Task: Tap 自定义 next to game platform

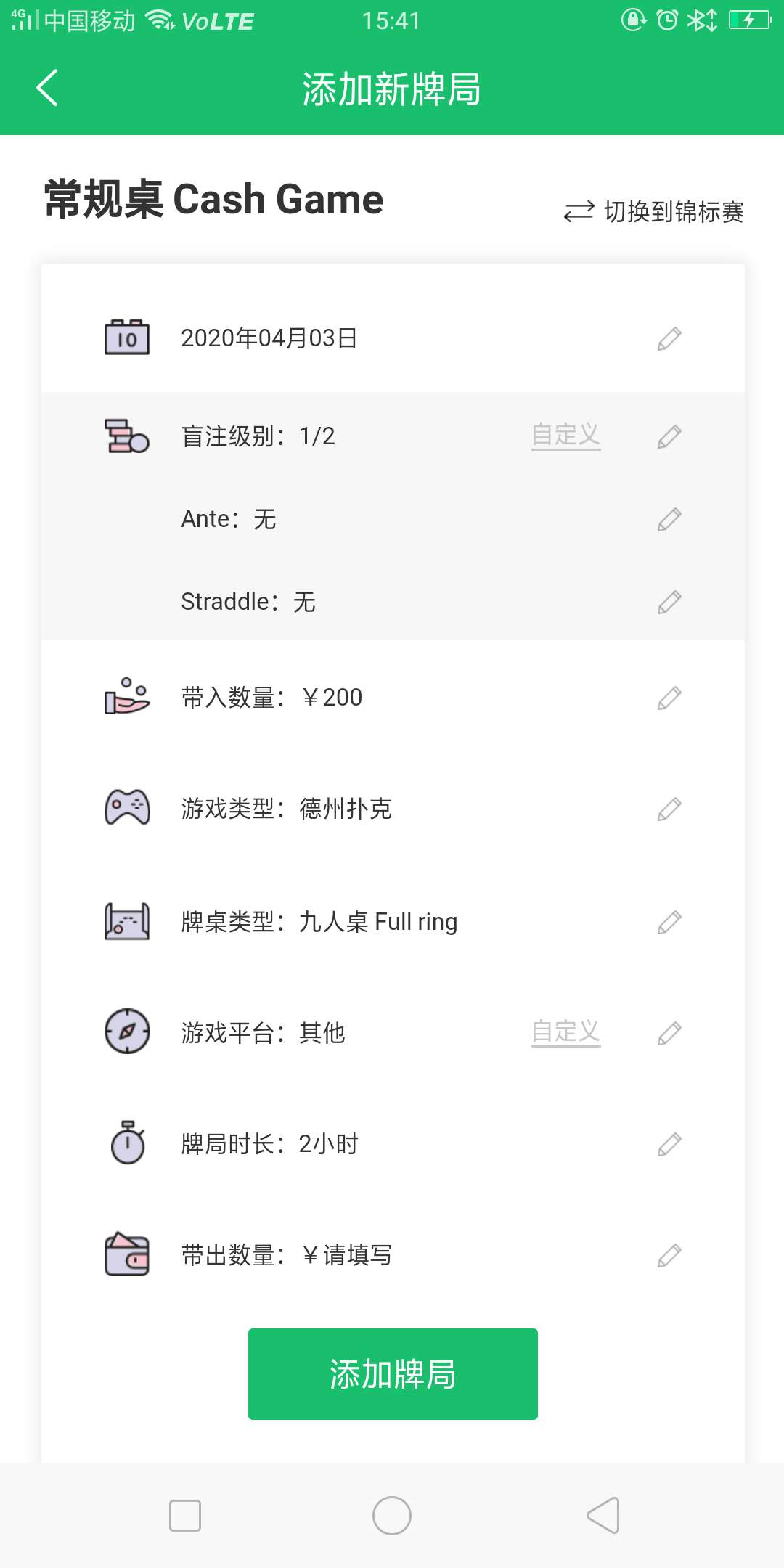Action: tap(565, 1032)
